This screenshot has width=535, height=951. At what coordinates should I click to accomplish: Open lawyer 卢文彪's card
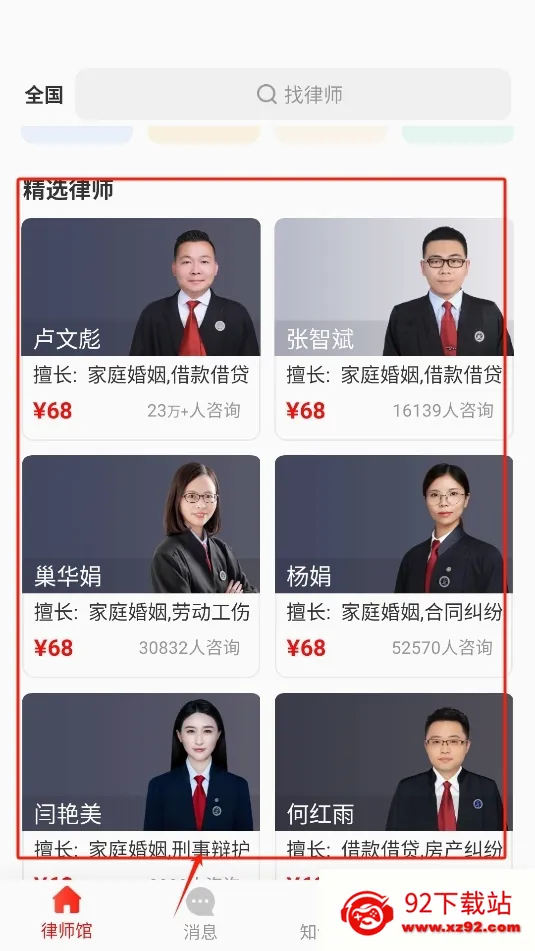[x=141, y=328]
